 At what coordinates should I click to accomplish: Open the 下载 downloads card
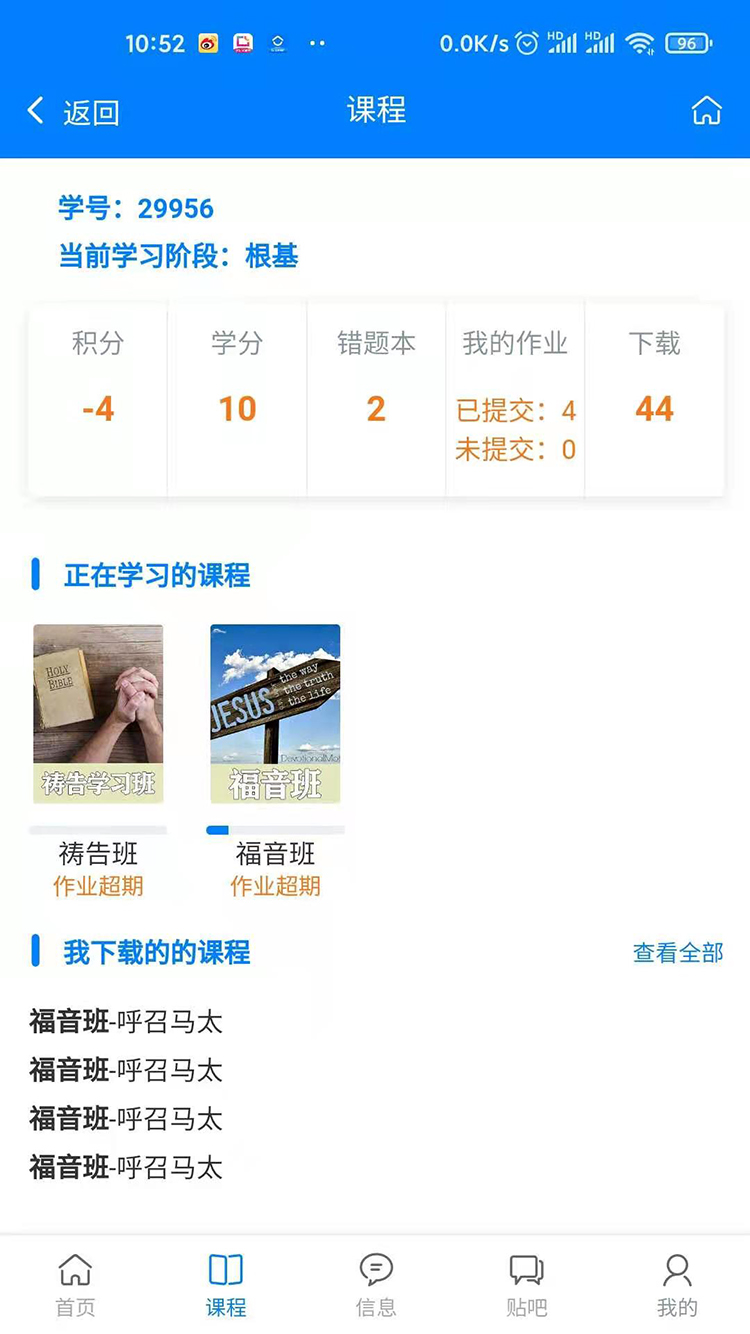(654, 400)
